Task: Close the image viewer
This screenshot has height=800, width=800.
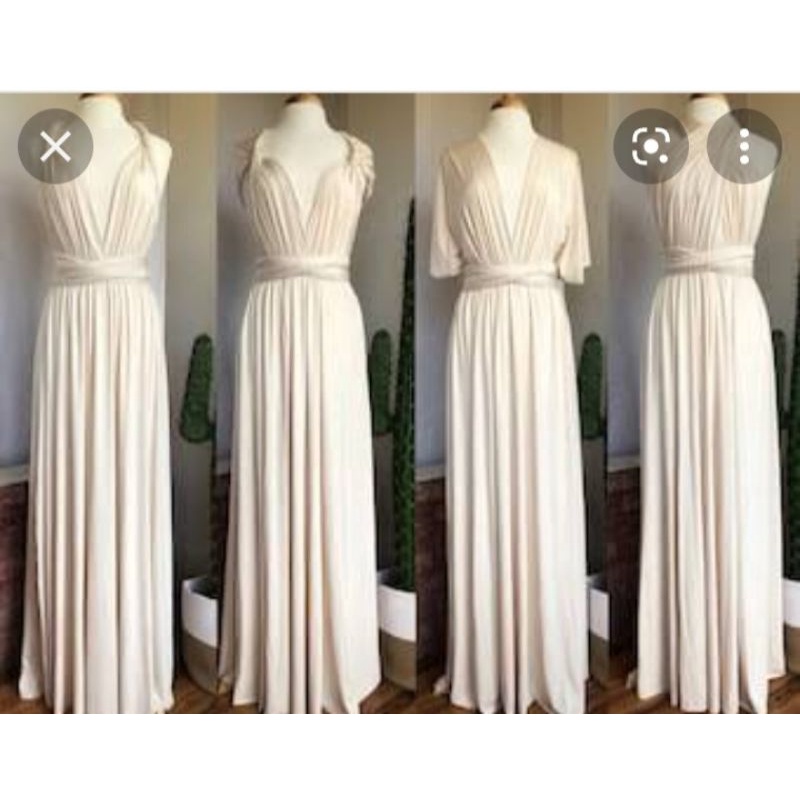Action: click(55, 146)
